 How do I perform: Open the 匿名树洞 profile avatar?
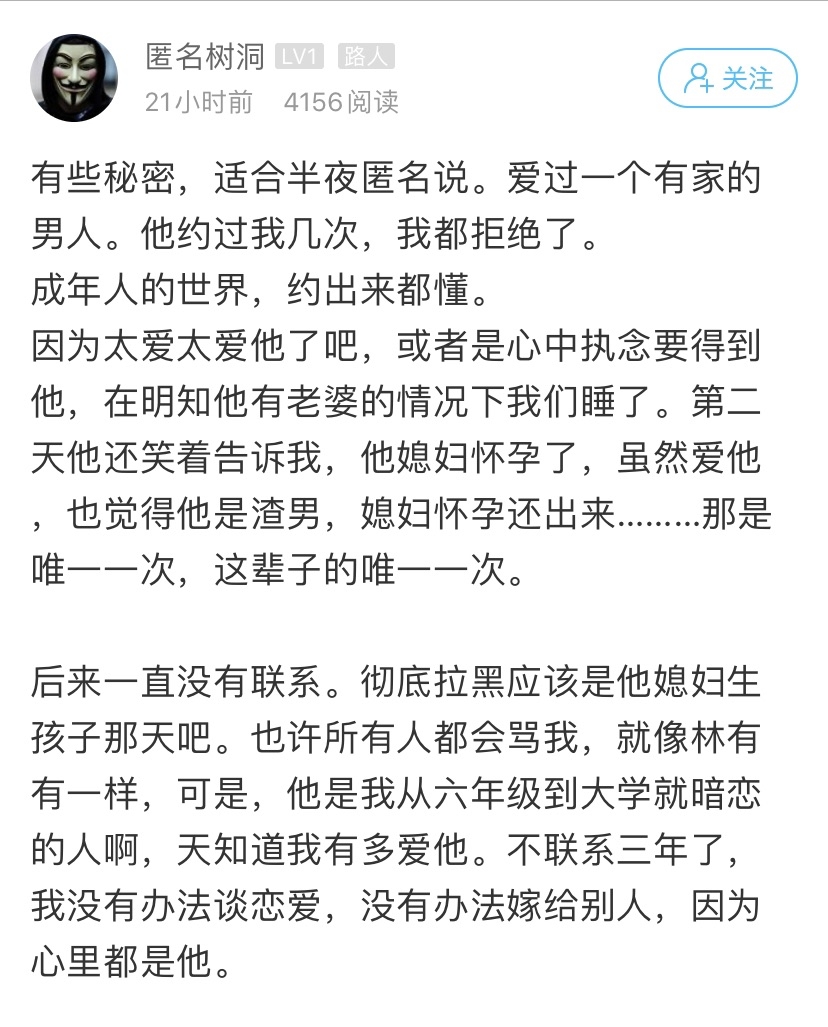(74, 78)
